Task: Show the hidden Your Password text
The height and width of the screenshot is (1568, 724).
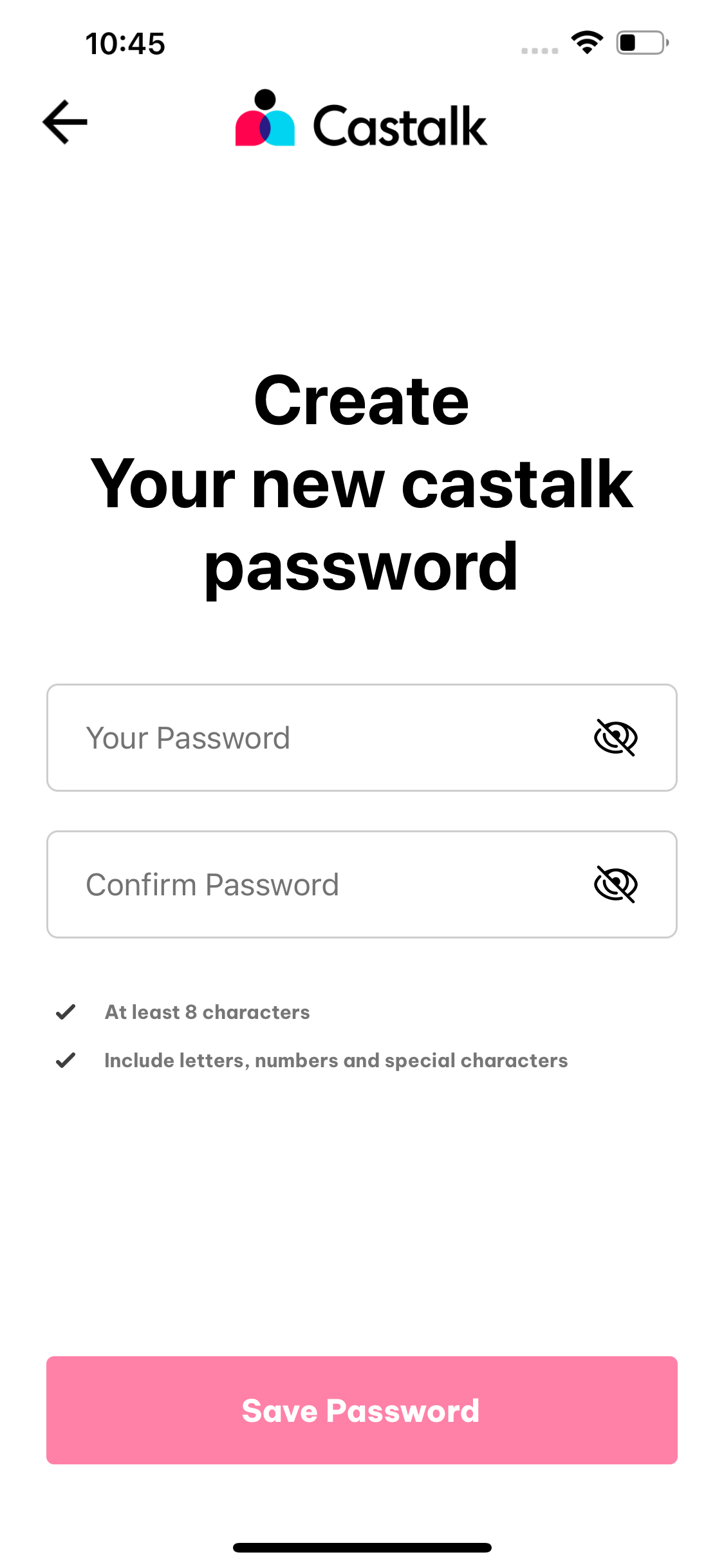Action: [615, 738]
